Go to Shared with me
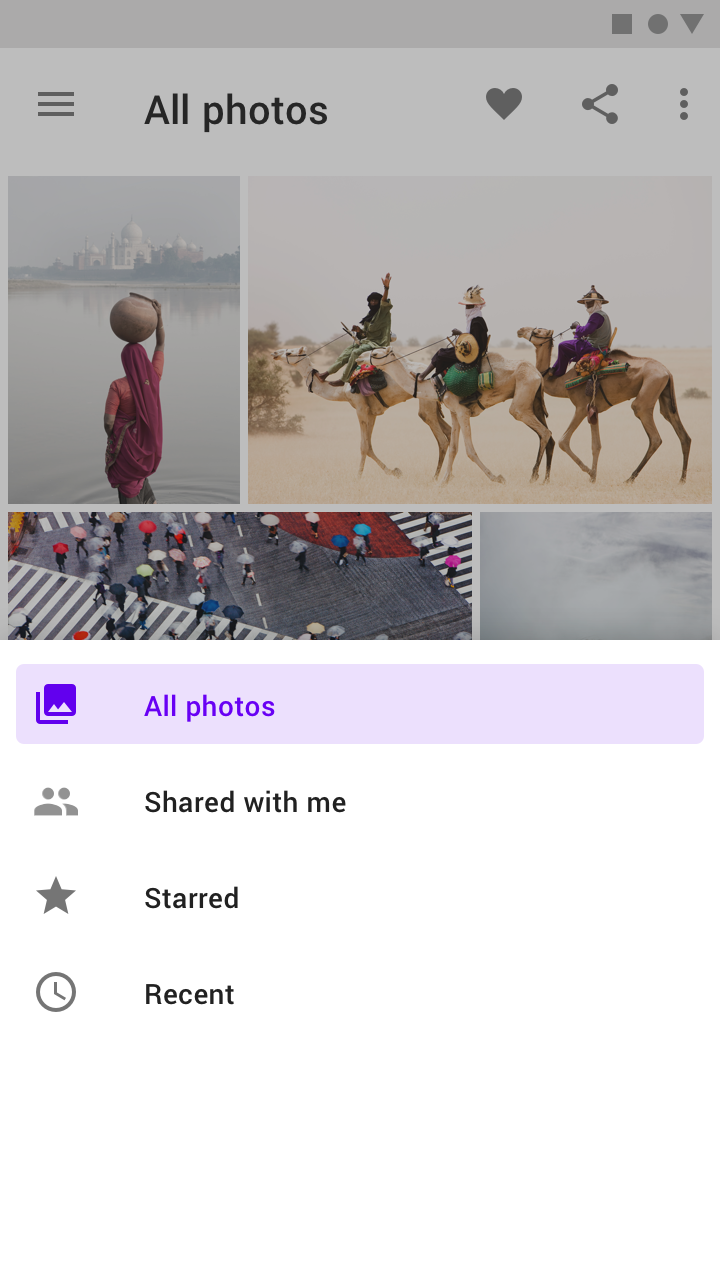The width and height of the screenshot is (720, 1280). click(x=360, y=802)
